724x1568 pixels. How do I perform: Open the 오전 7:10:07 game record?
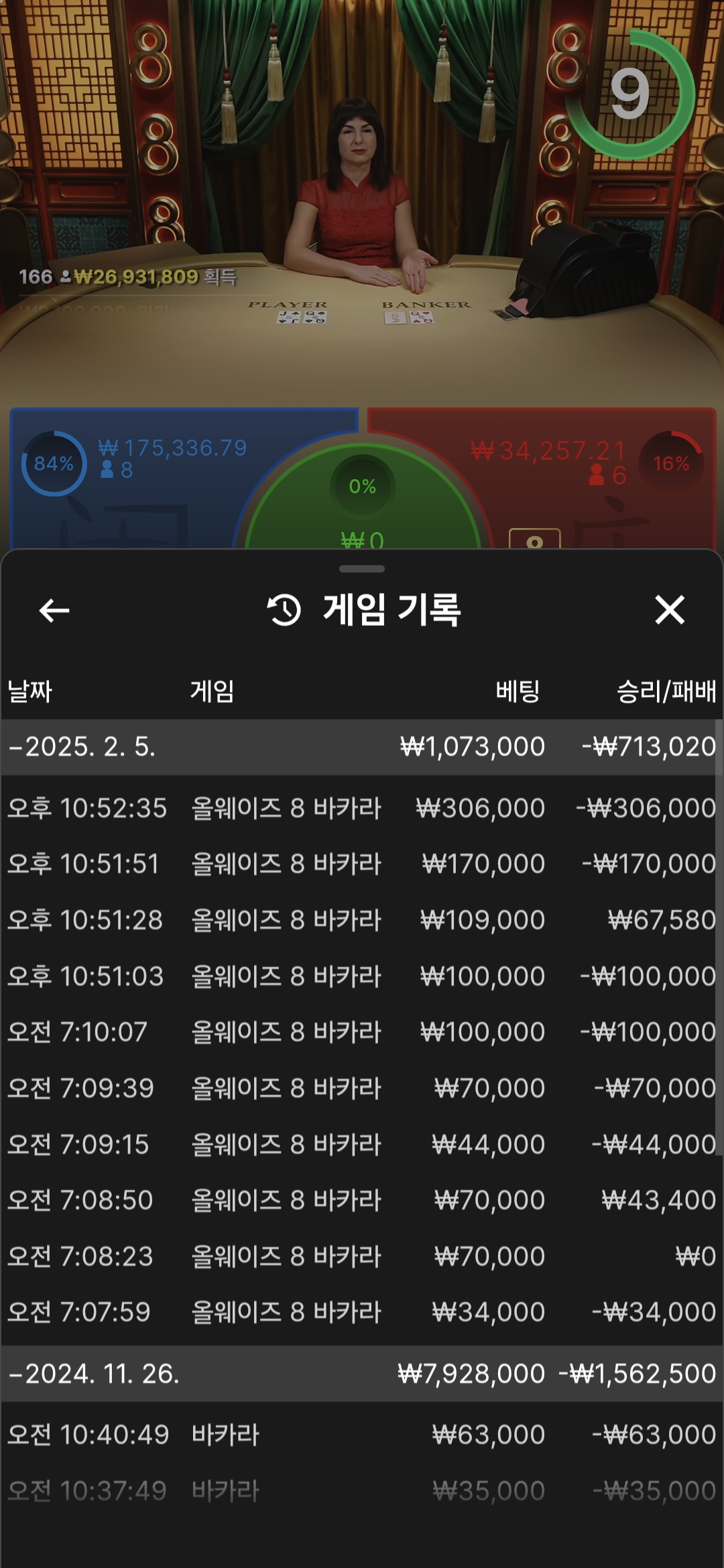(362, 1032)
